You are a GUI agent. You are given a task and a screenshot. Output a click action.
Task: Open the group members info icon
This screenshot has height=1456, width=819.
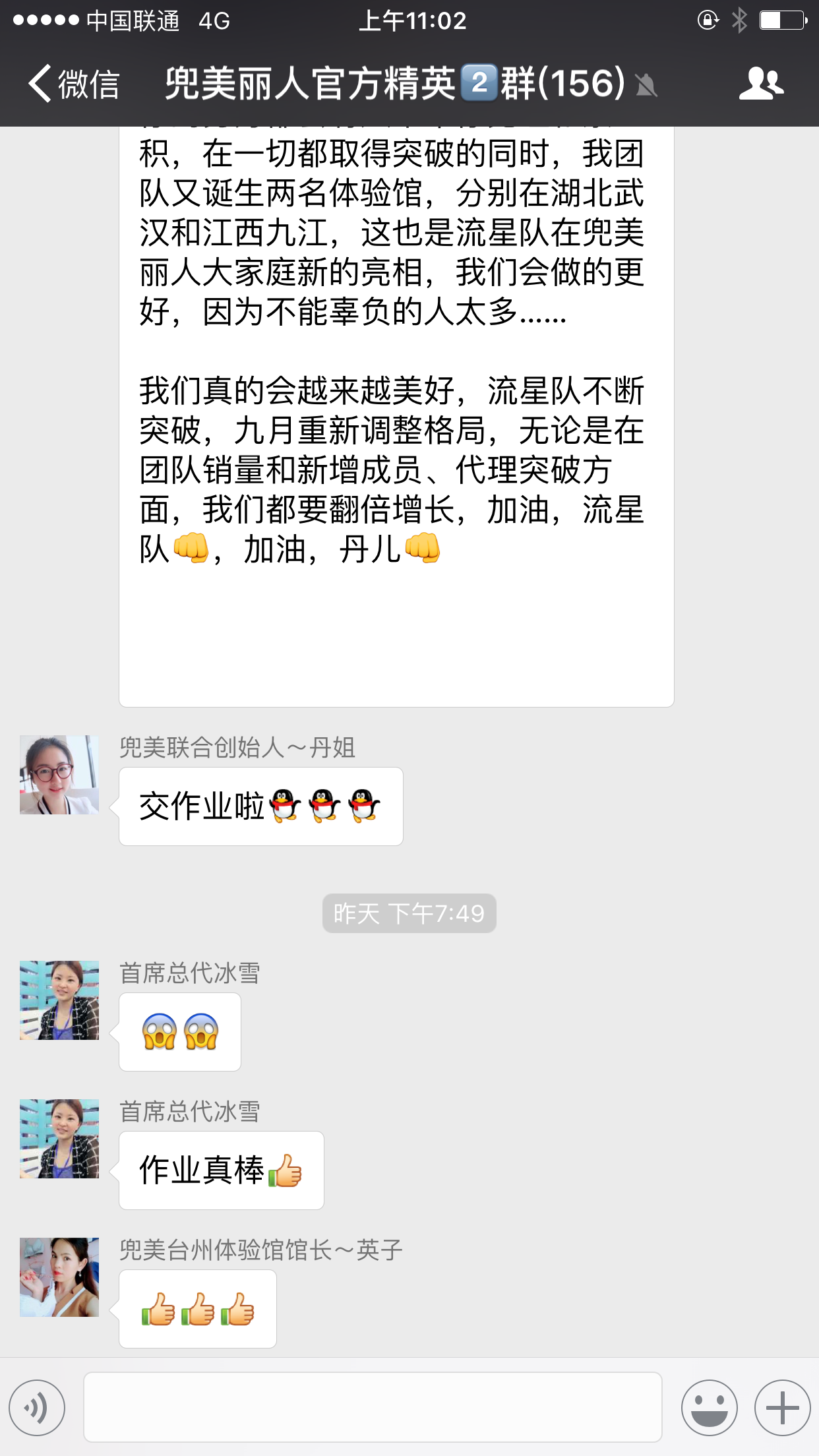click(x=760, y=84)
